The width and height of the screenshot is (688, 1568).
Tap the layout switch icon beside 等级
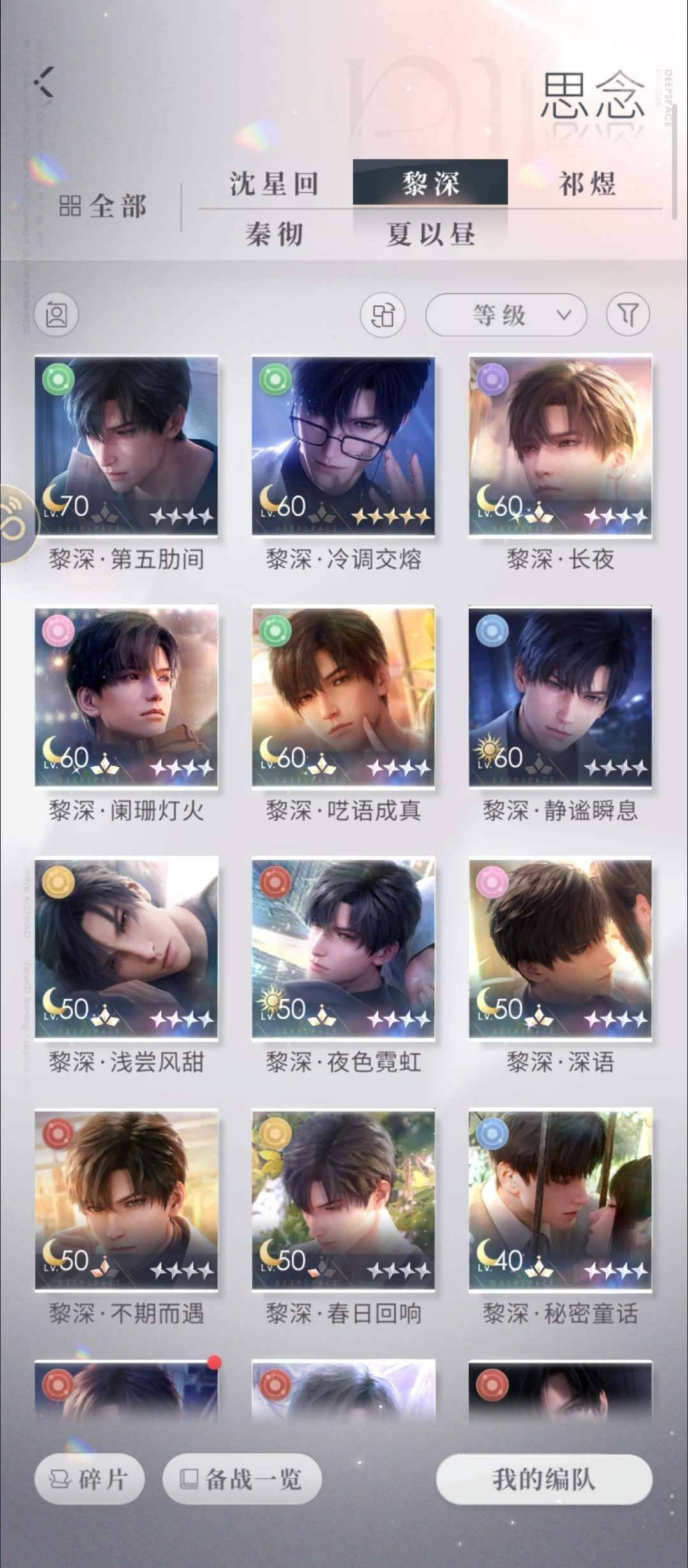[x=382, y=315]
